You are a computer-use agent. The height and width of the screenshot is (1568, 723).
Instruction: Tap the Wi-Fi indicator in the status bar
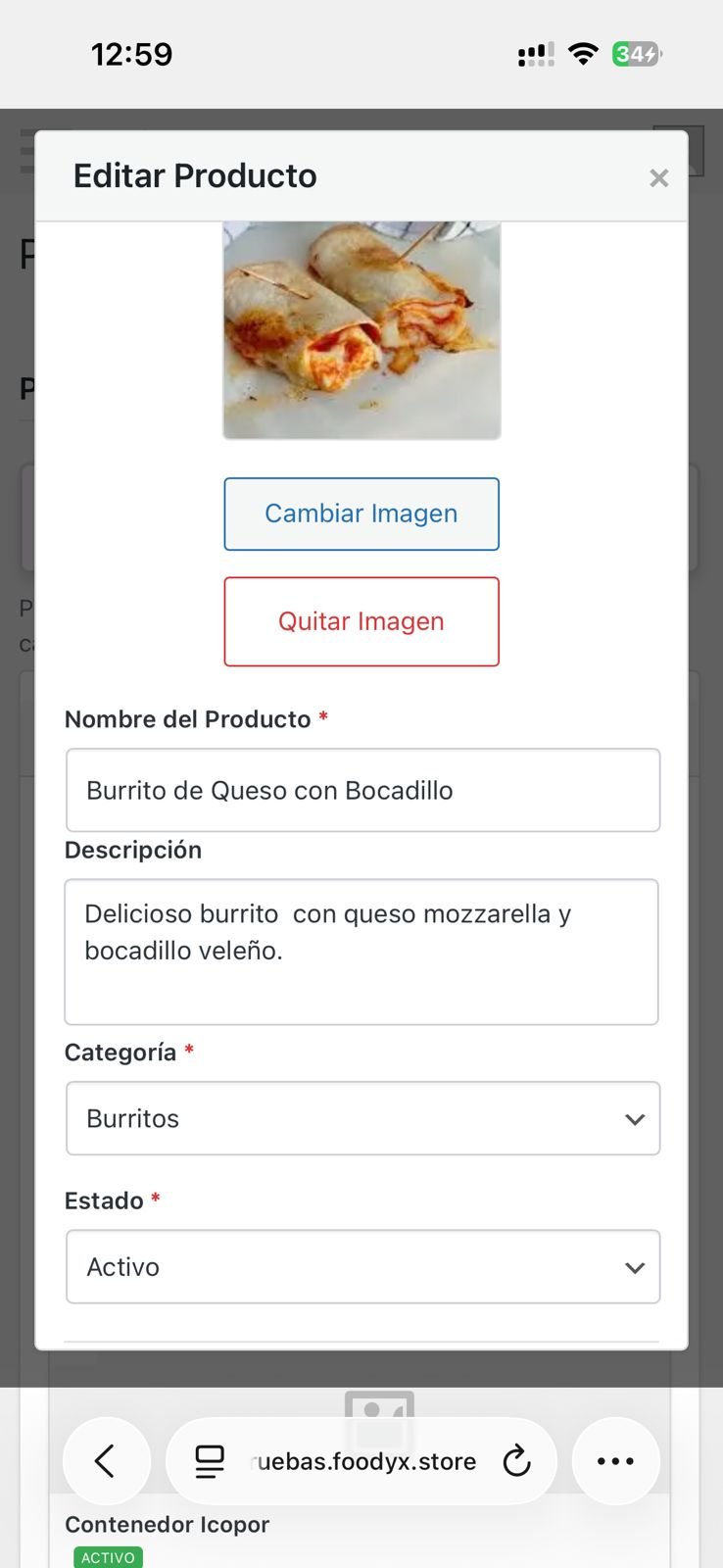pyautogui.click(x=583, y=54)
